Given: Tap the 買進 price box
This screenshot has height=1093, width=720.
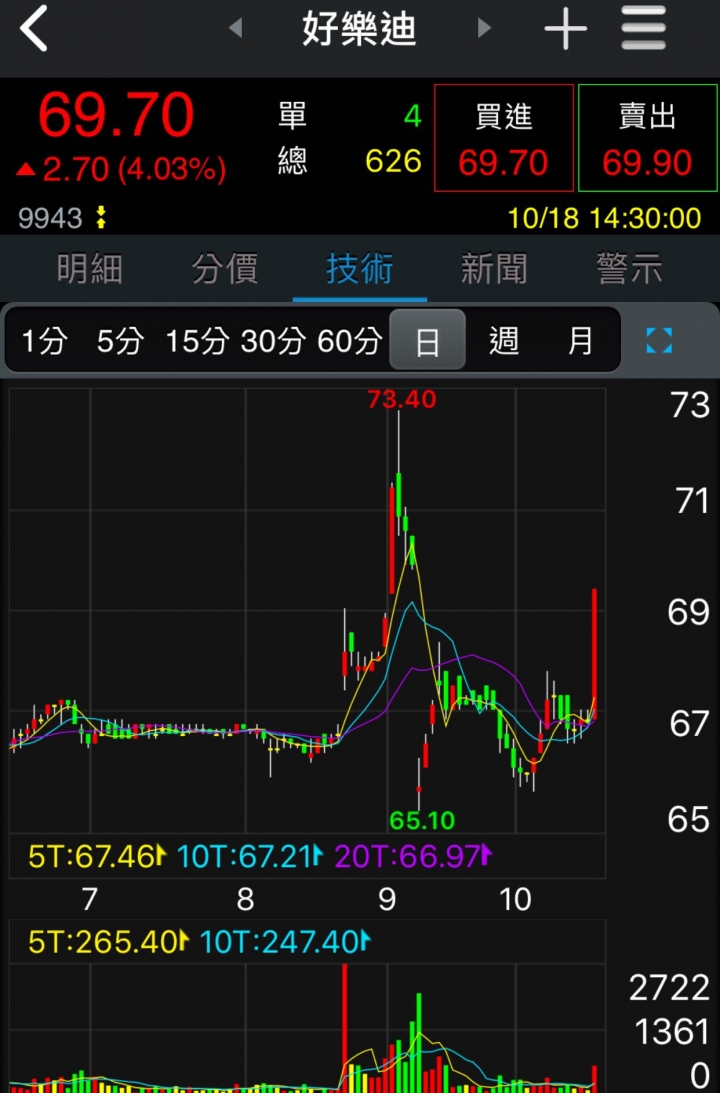Looking at the screenshot, I should click(x=504, y=138).
